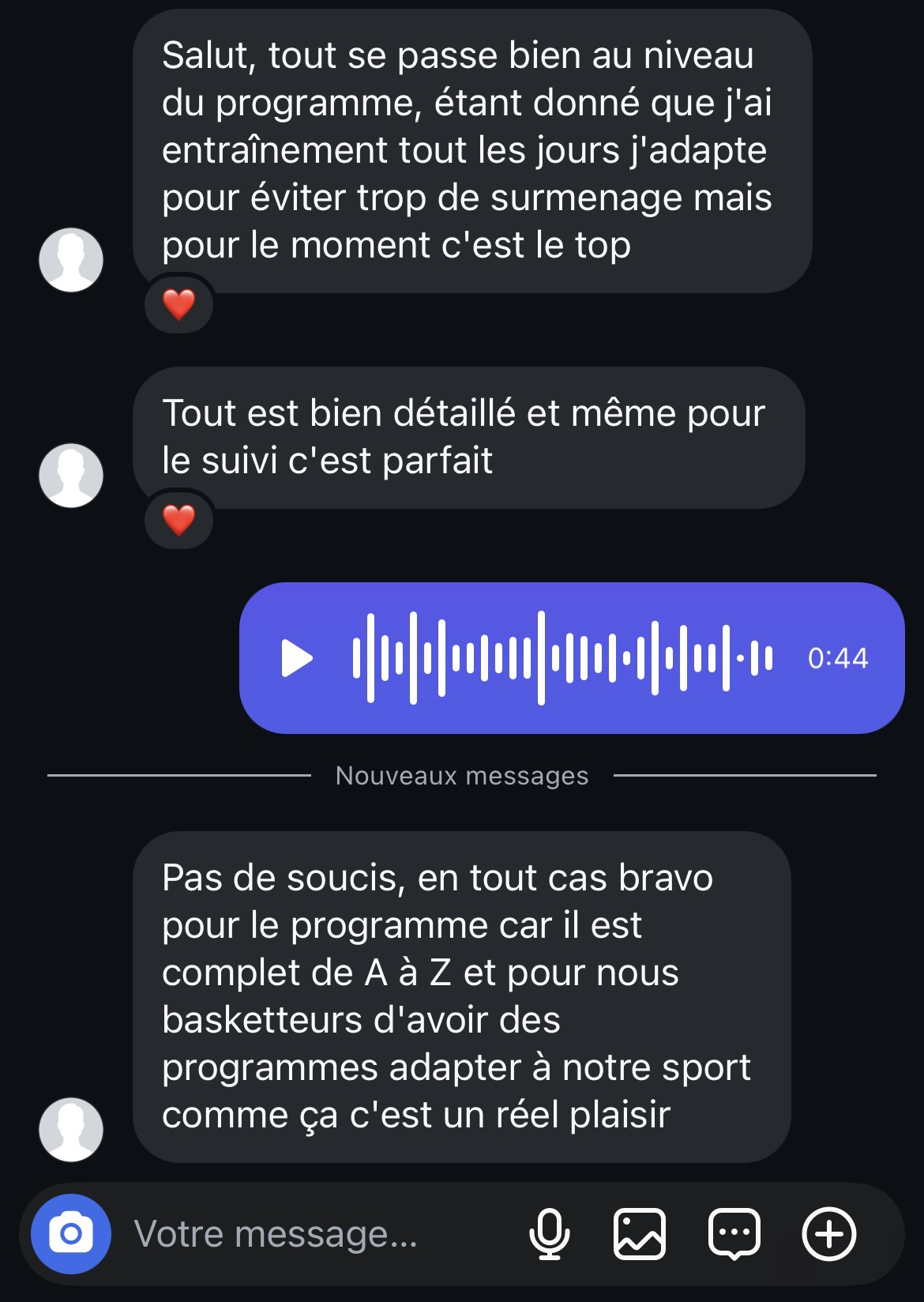Open the quick replies bubble icon
Viewport: 924px width, 1302px height.
click(x=734, y=1233)
